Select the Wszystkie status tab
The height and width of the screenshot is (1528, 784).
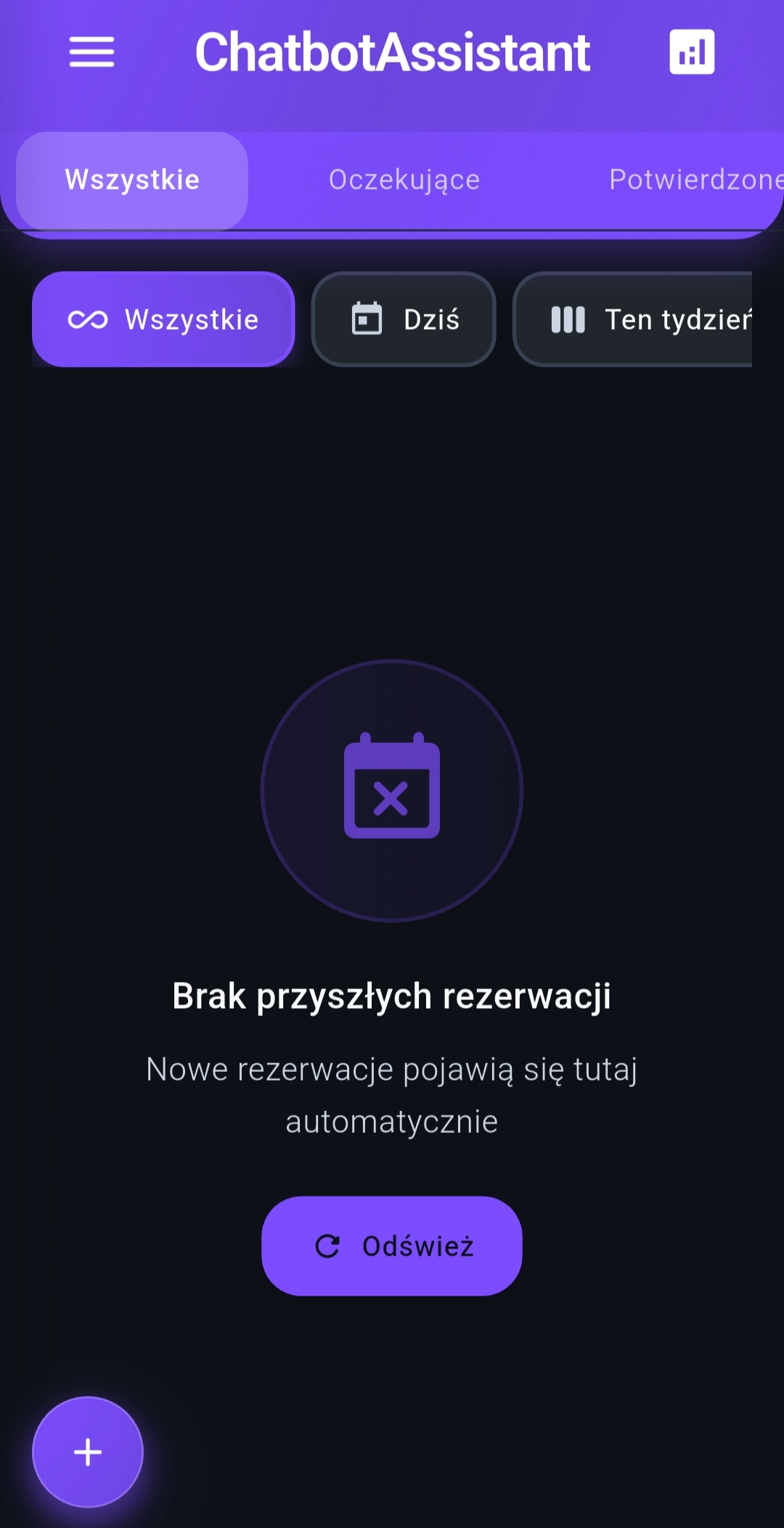point(132,180)
